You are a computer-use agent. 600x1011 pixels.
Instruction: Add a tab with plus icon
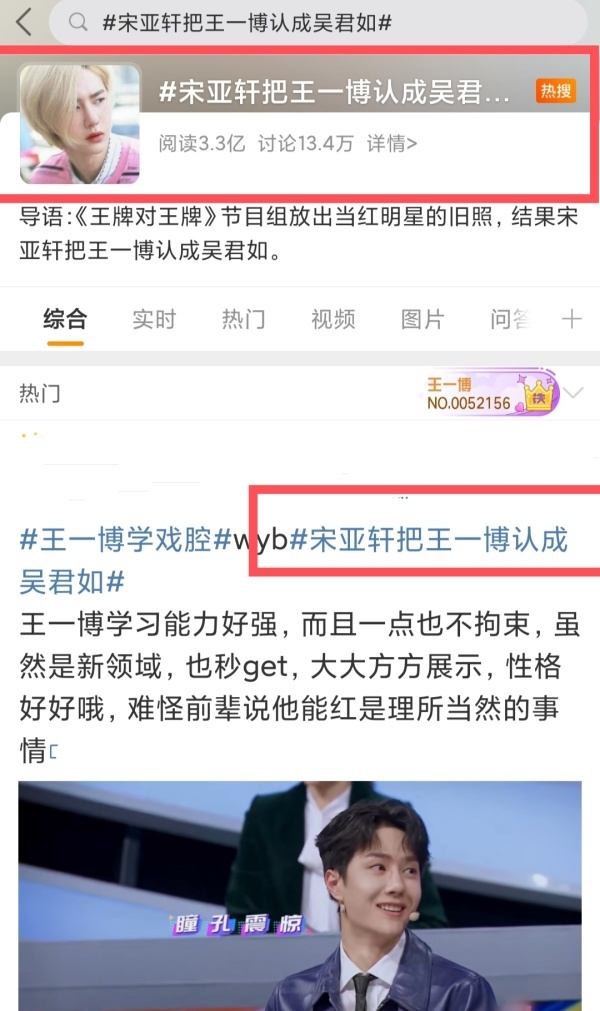tap(572, 319)
